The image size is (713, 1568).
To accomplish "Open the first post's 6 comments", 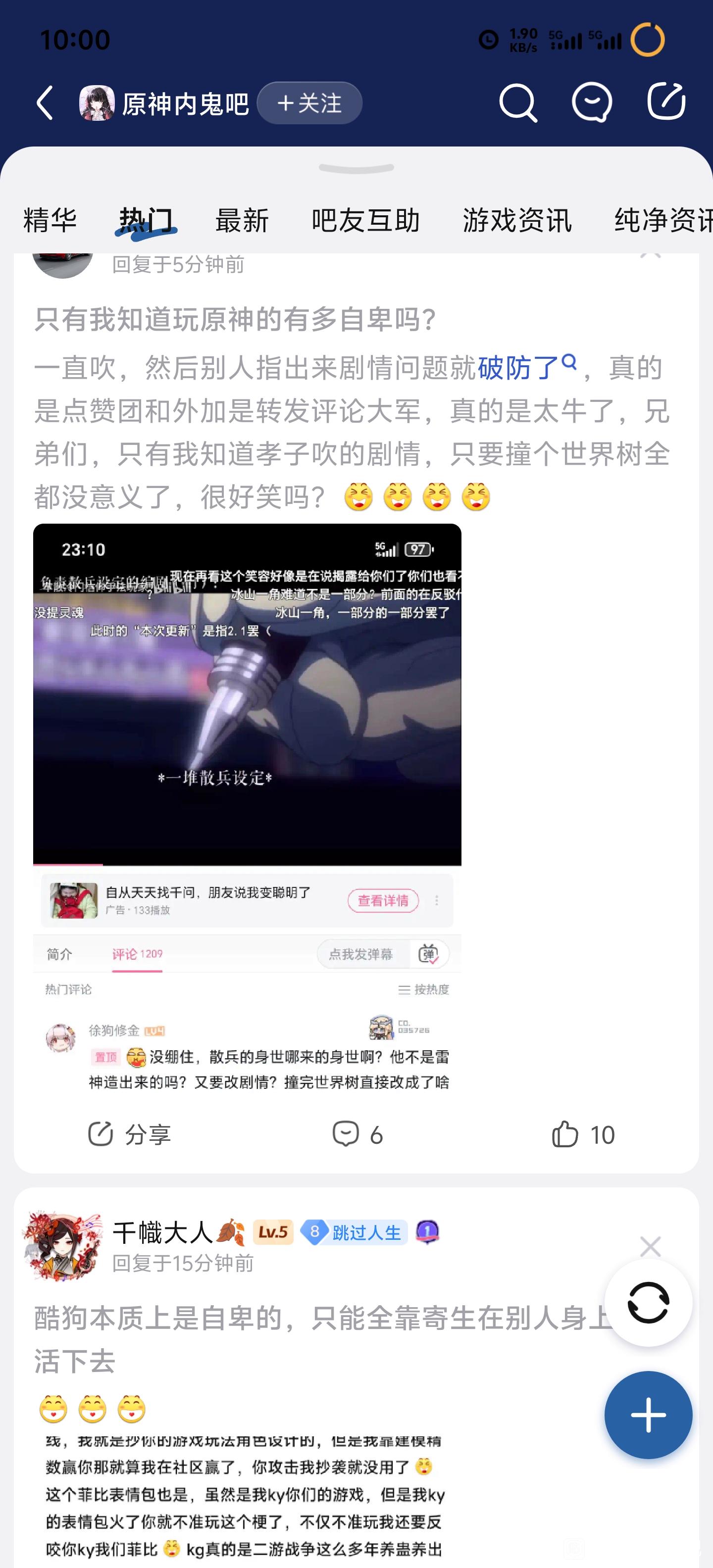I will coord(357,1134).
